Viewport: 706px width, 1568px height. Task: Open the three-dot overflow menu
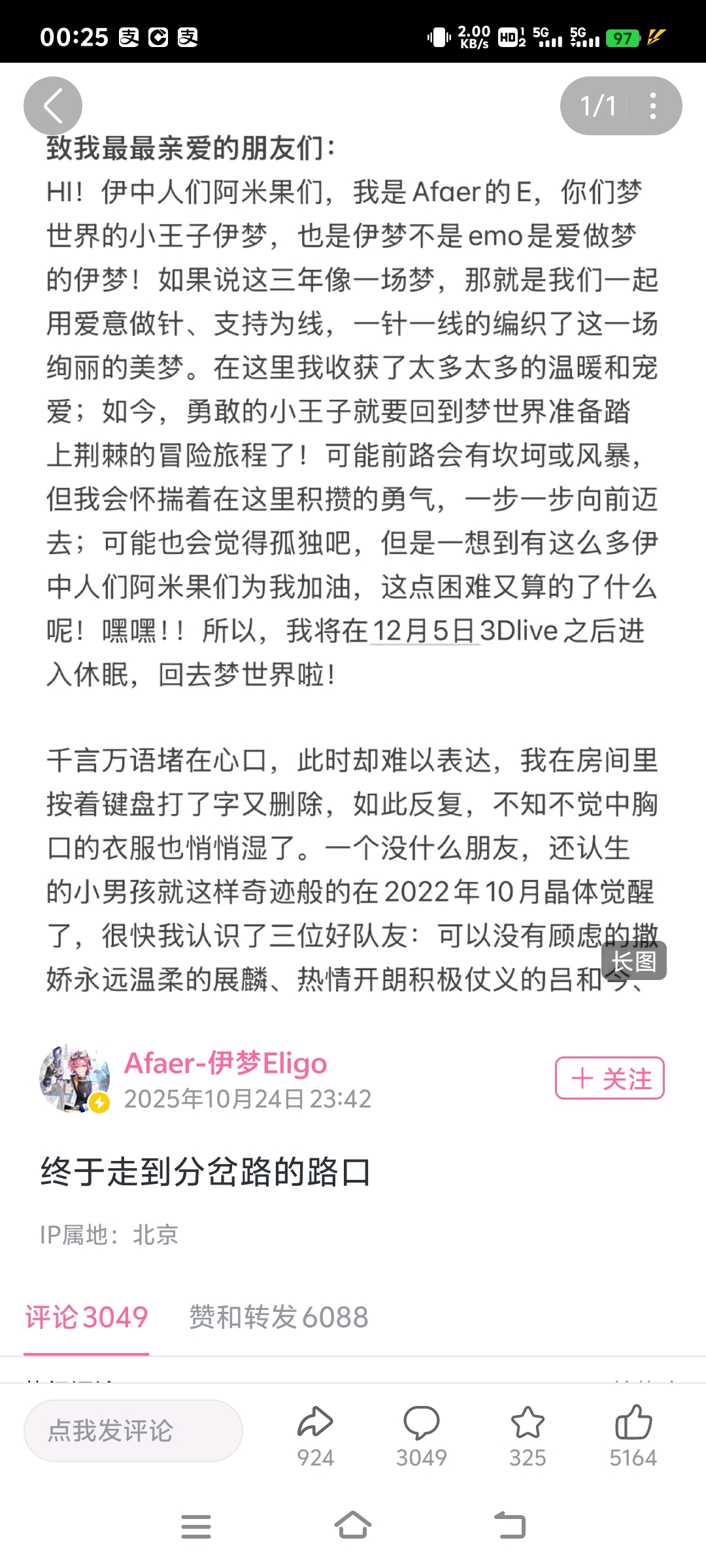(652, 106)
